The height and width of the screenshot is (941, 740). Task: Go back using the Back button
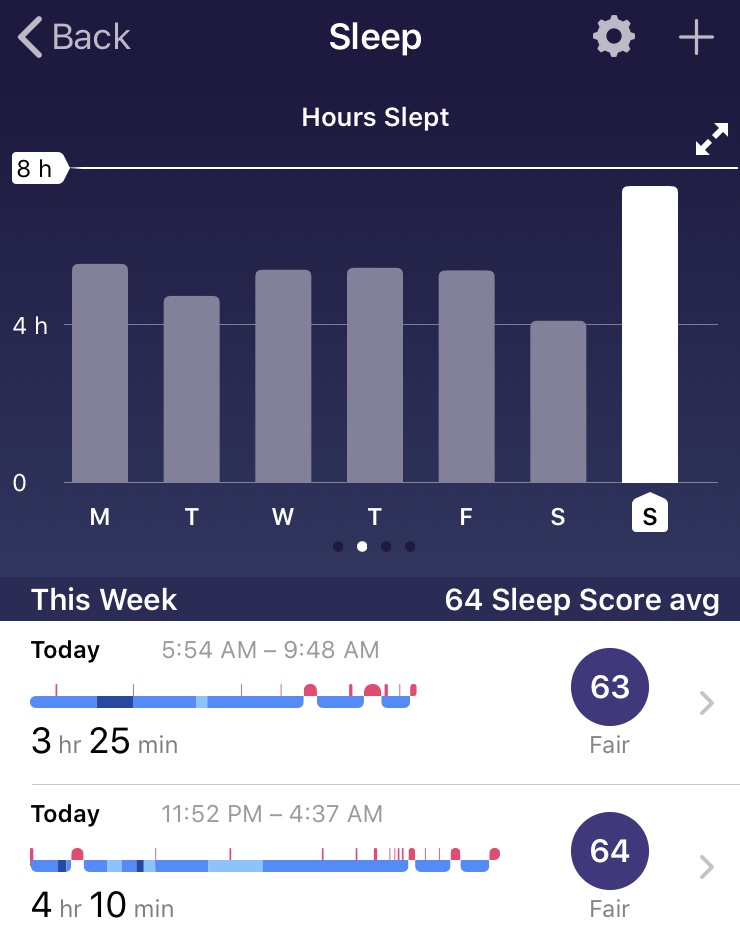tap(74, 38)
